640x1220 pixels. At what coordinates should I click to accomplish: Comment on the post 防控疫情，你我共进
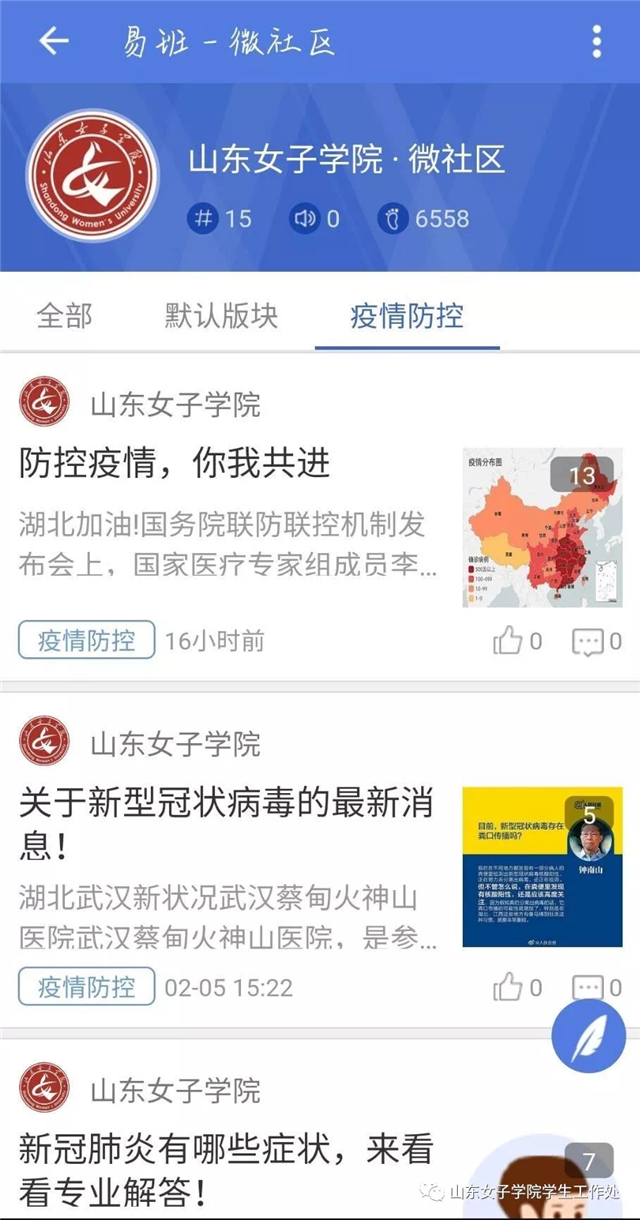pos(596,641)
